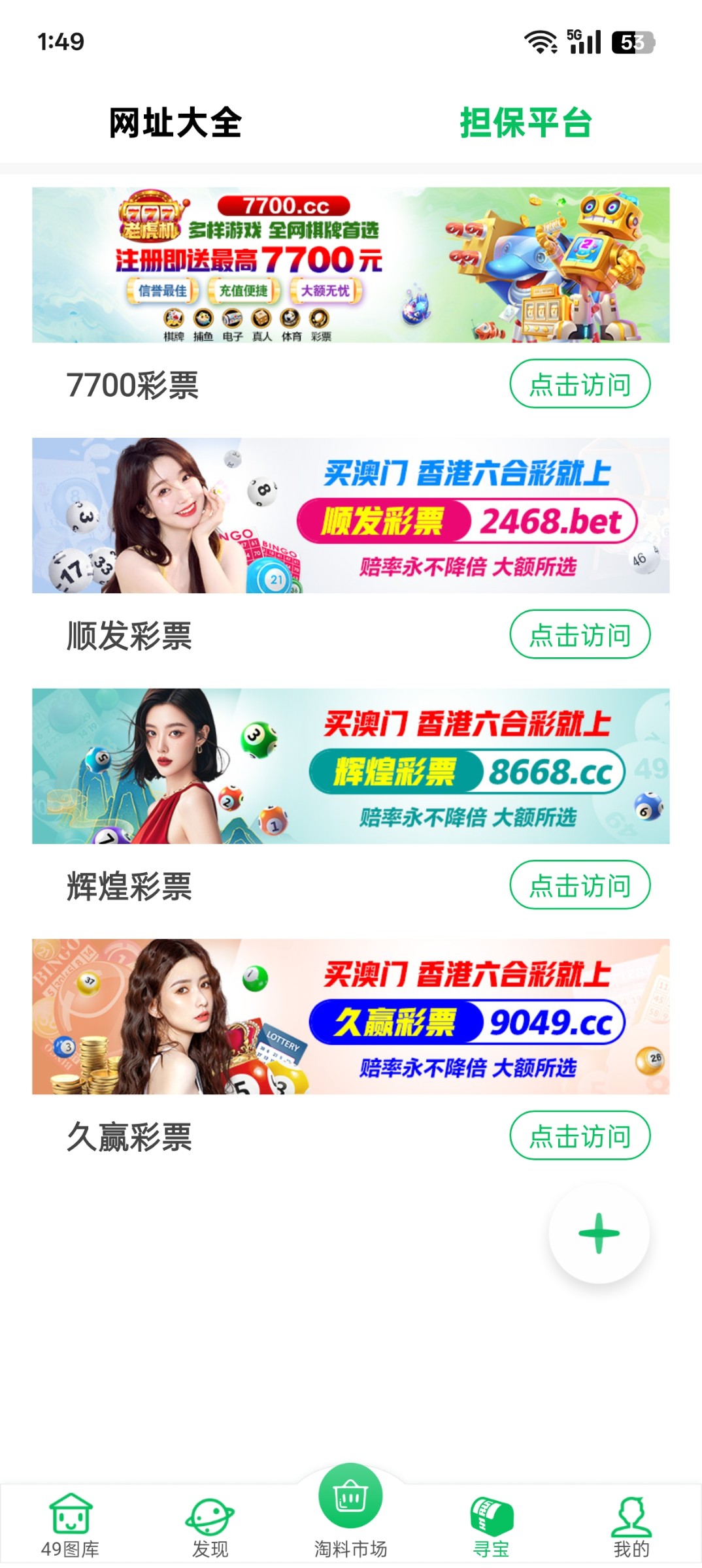Open the 辉煌彩票 8668.cc banner
This screenshot has width=702, height=1568.
point(351,766)
